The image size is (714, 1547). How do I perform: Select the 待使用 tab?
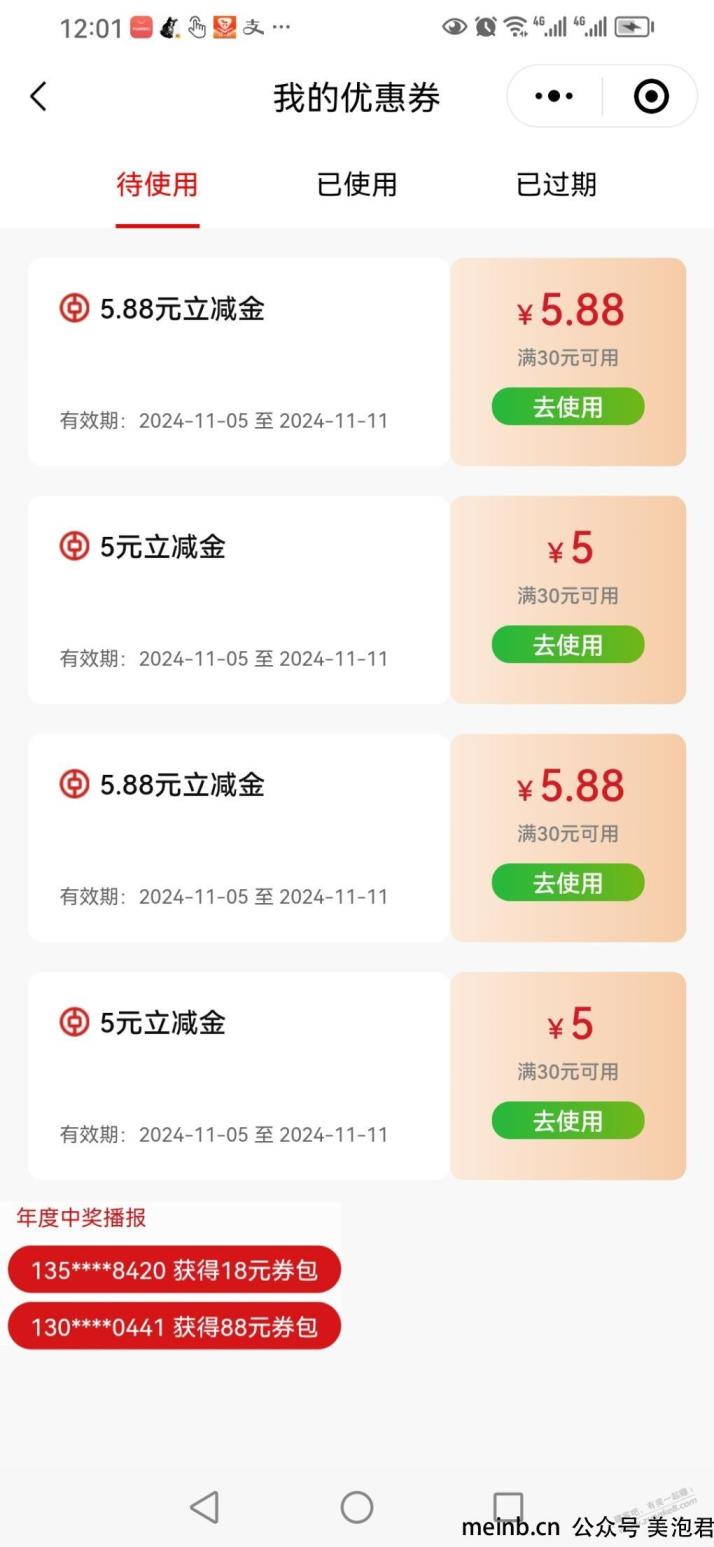pyautogui.click(x=157, y=184)
